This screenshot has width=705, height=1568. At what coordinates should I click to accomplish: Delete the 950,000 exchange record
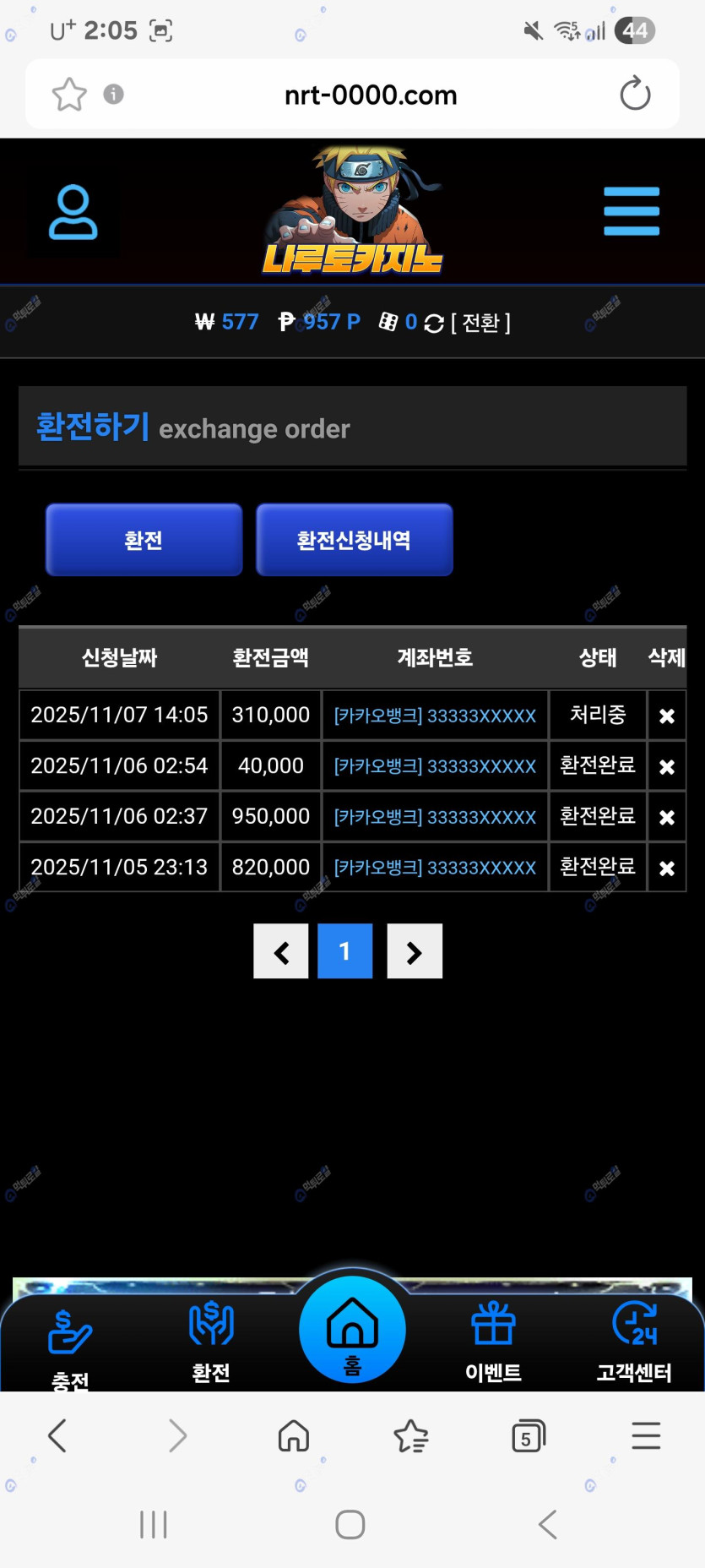tap(666, 817)
